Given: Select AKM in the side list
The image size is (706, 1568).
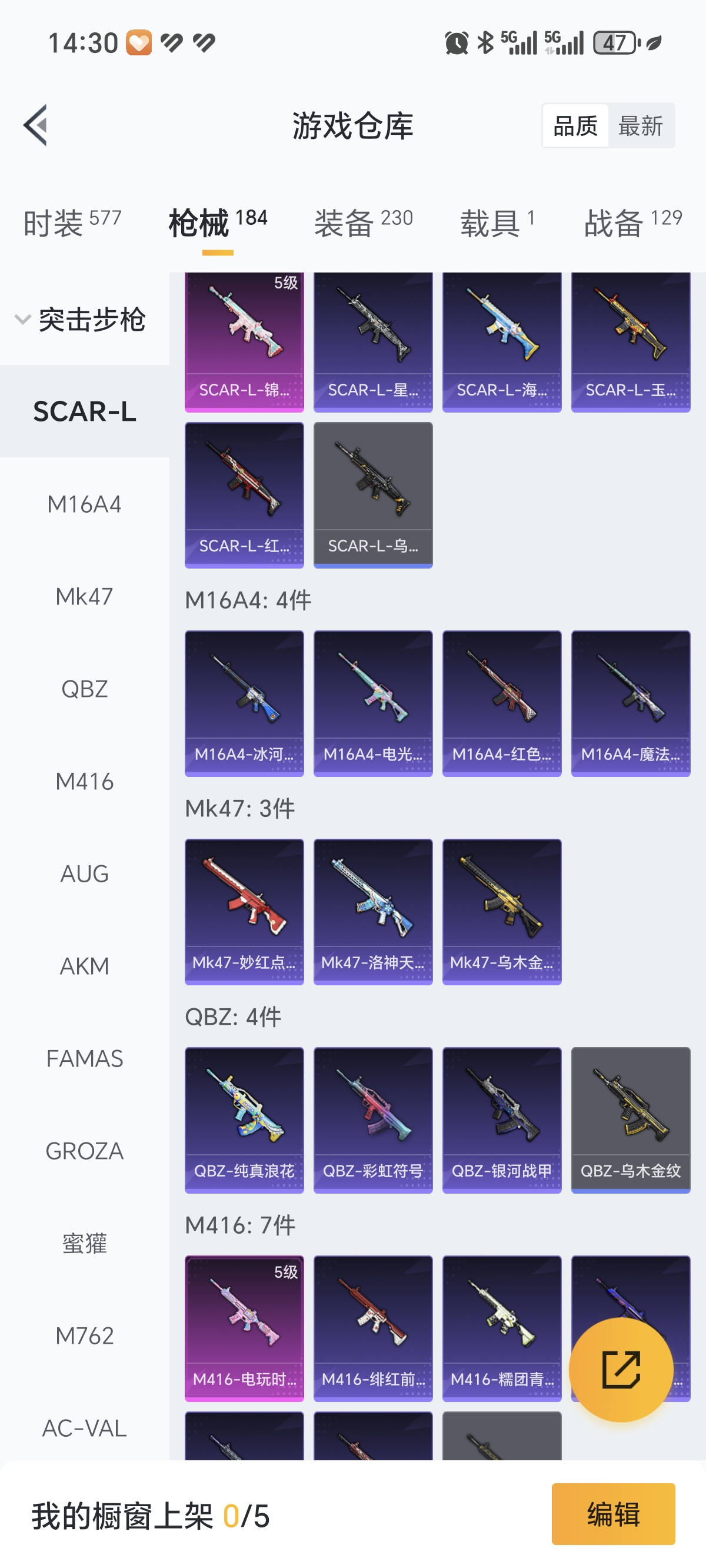Looking at the screenshot, I should [84, 966].
